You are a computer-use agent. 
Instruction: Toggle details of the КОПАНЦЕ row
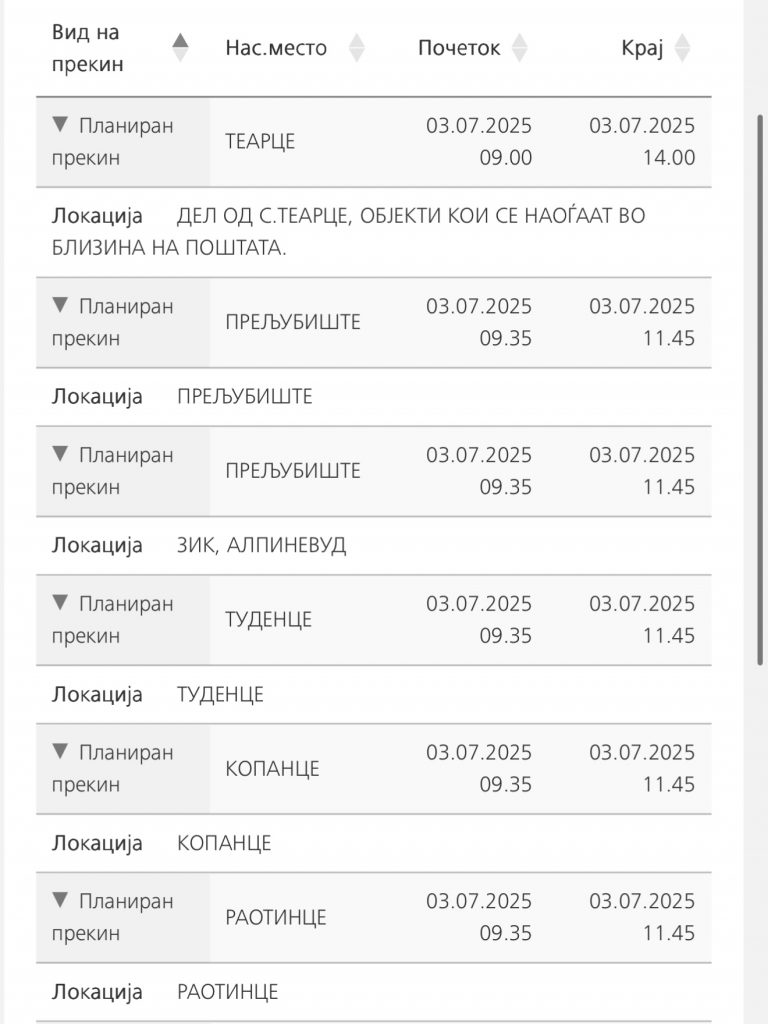tap(61, 751)
